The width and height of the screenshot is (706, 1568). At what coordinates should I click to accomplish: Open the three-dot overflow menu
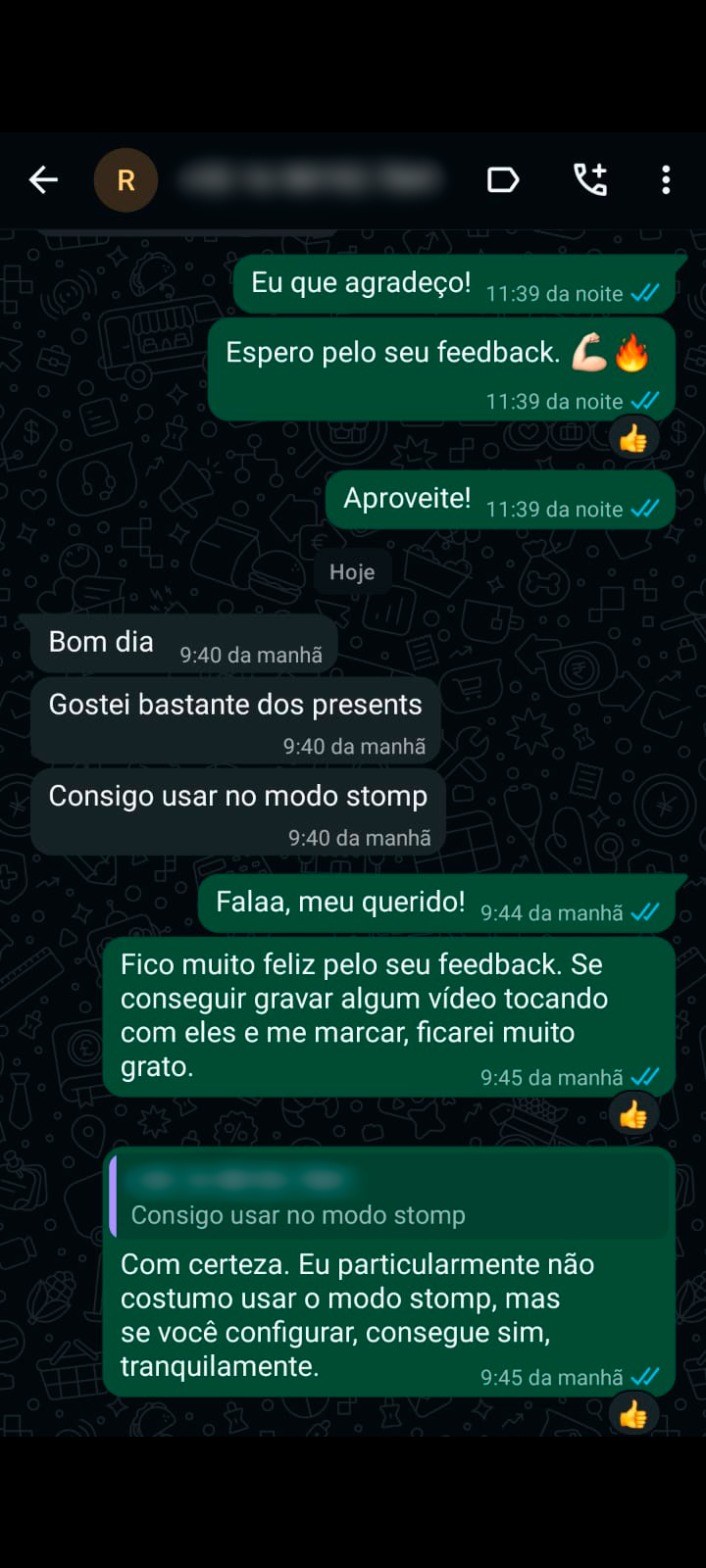point(666,180)
